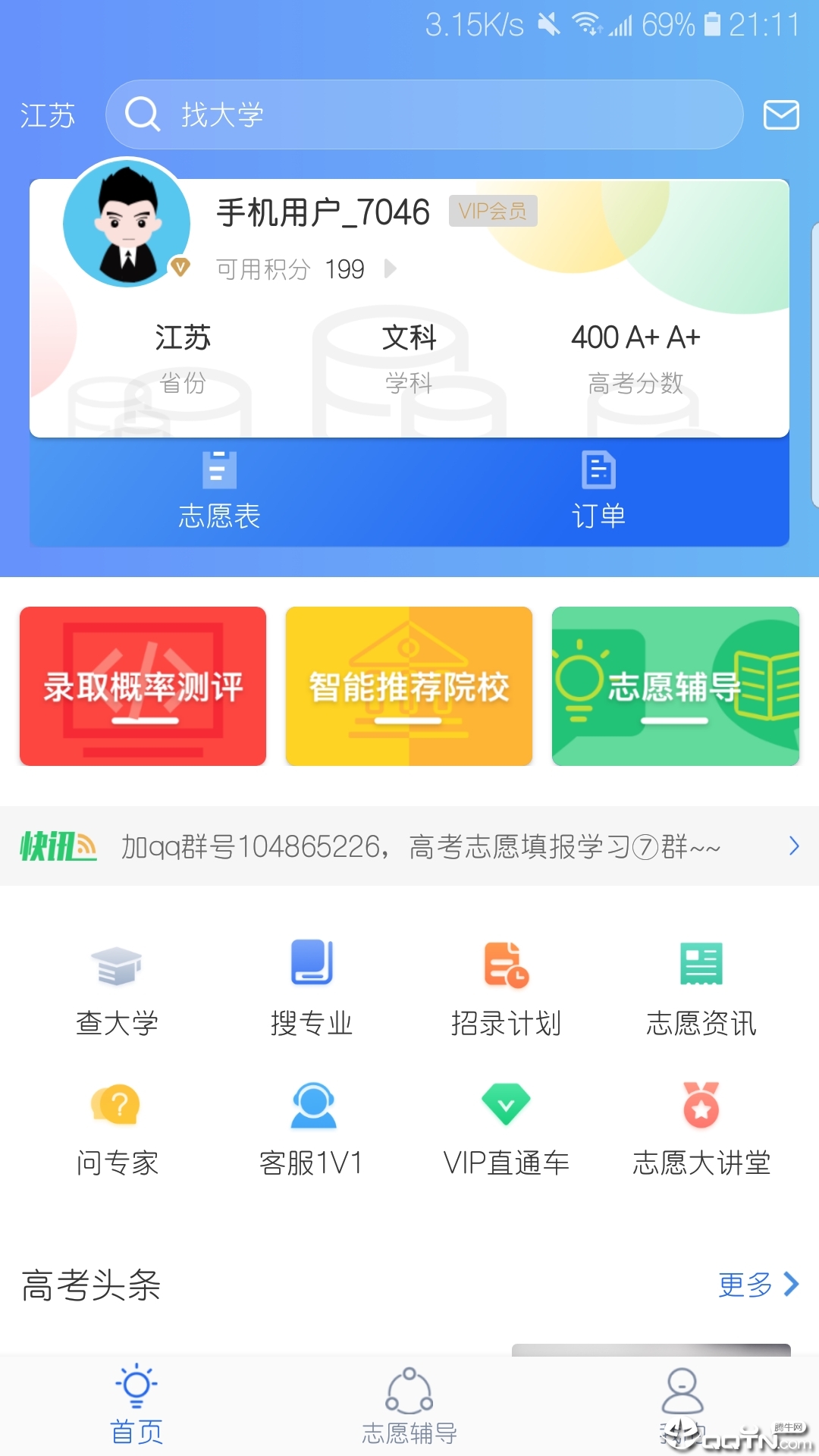819x1456 pixels.
Task: Open the 录取概率测评 card
Action: click(x=143, y=686)
